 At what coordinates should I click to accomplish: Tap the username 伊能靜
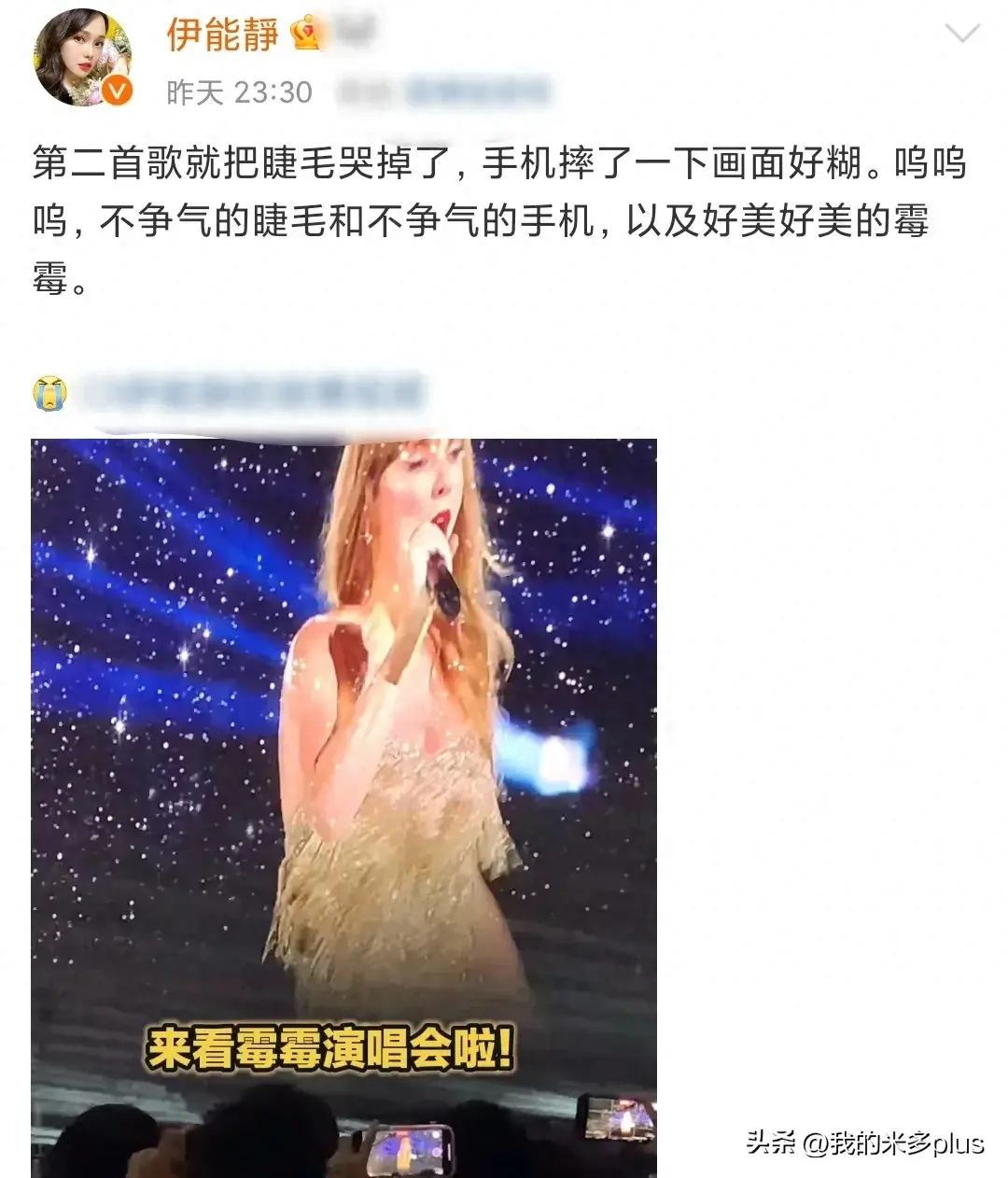pos(223,34)
